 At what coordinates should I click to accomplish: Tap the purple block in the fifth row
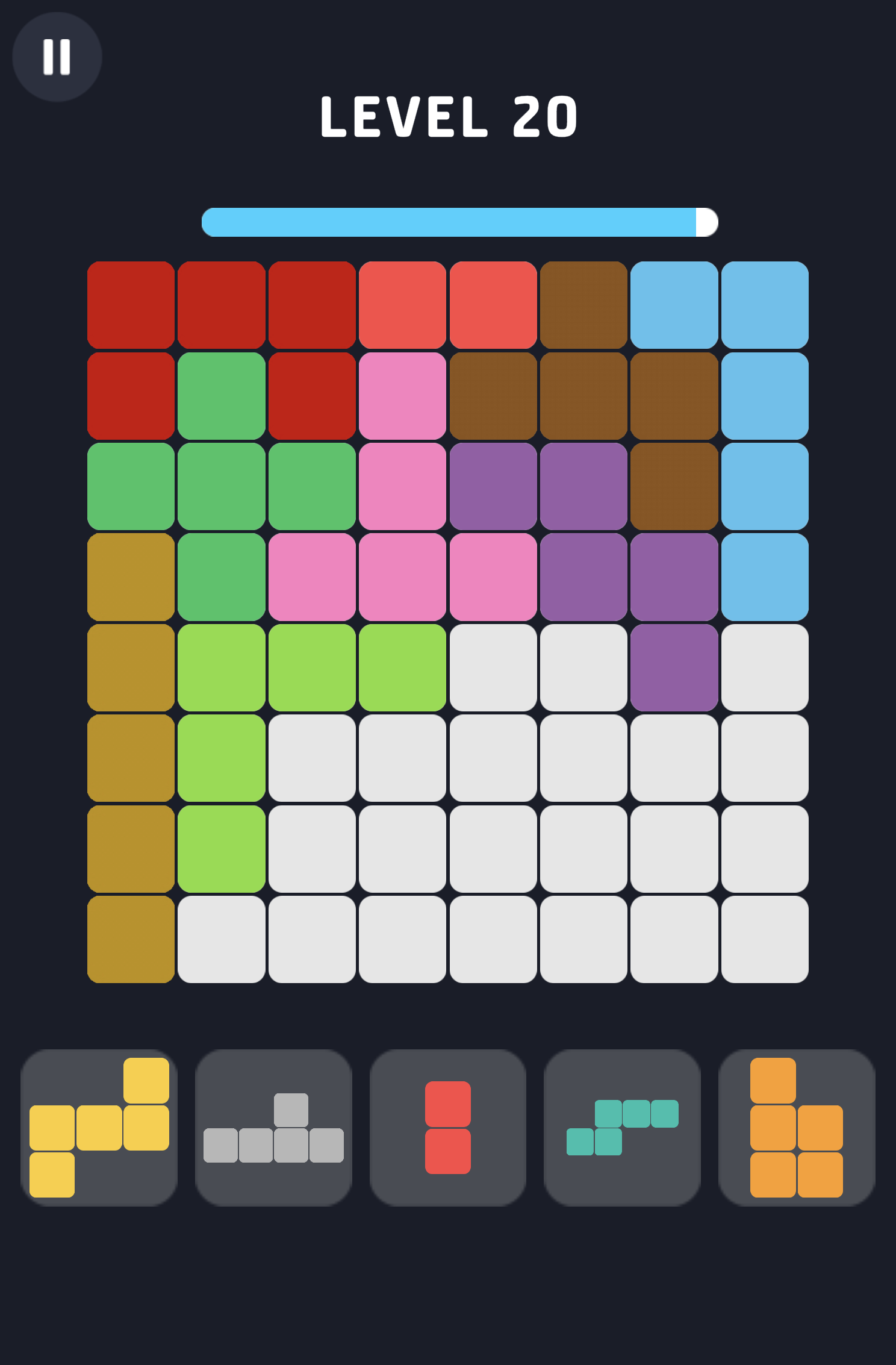pyautogui.click(x=674, y=667)
